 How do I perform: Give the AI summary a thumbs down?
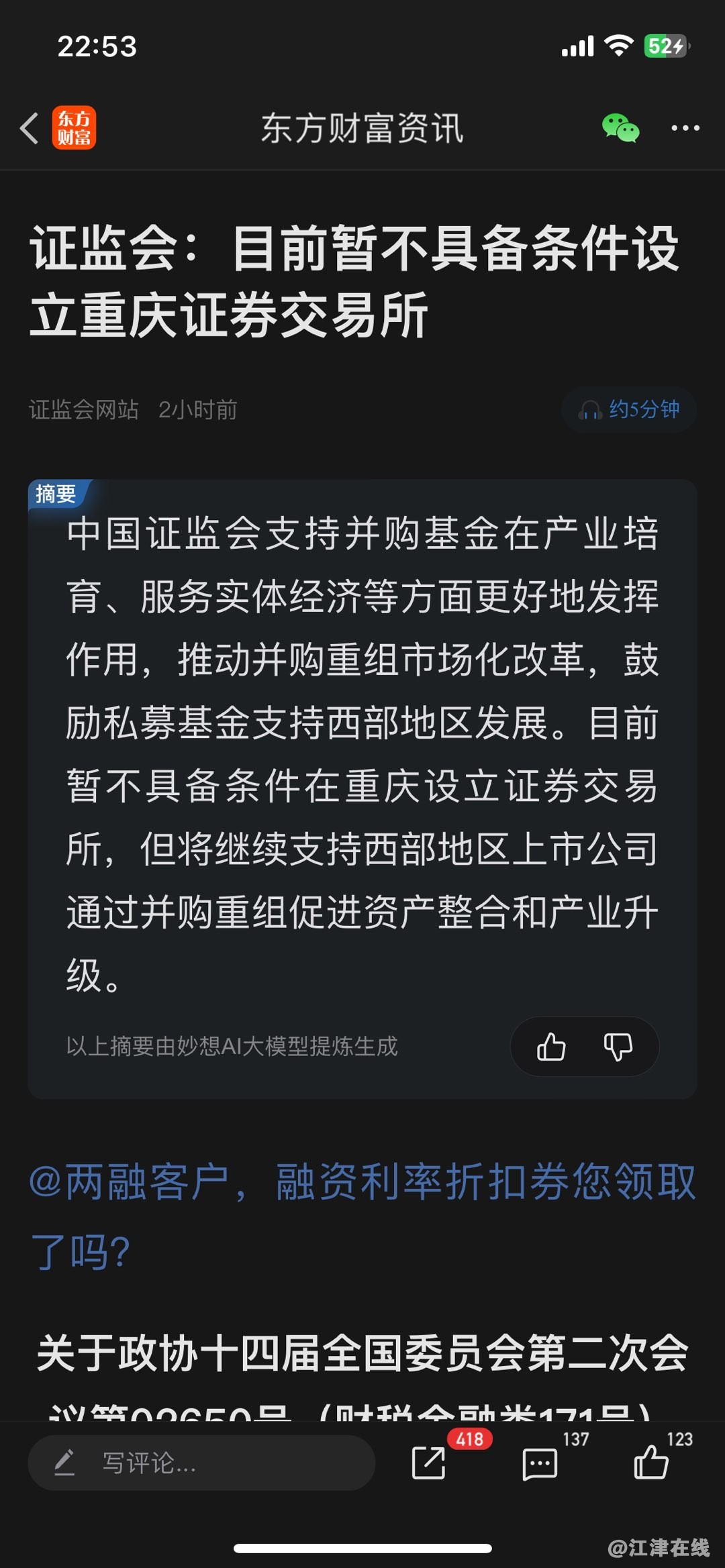(x=618, y=1046)
